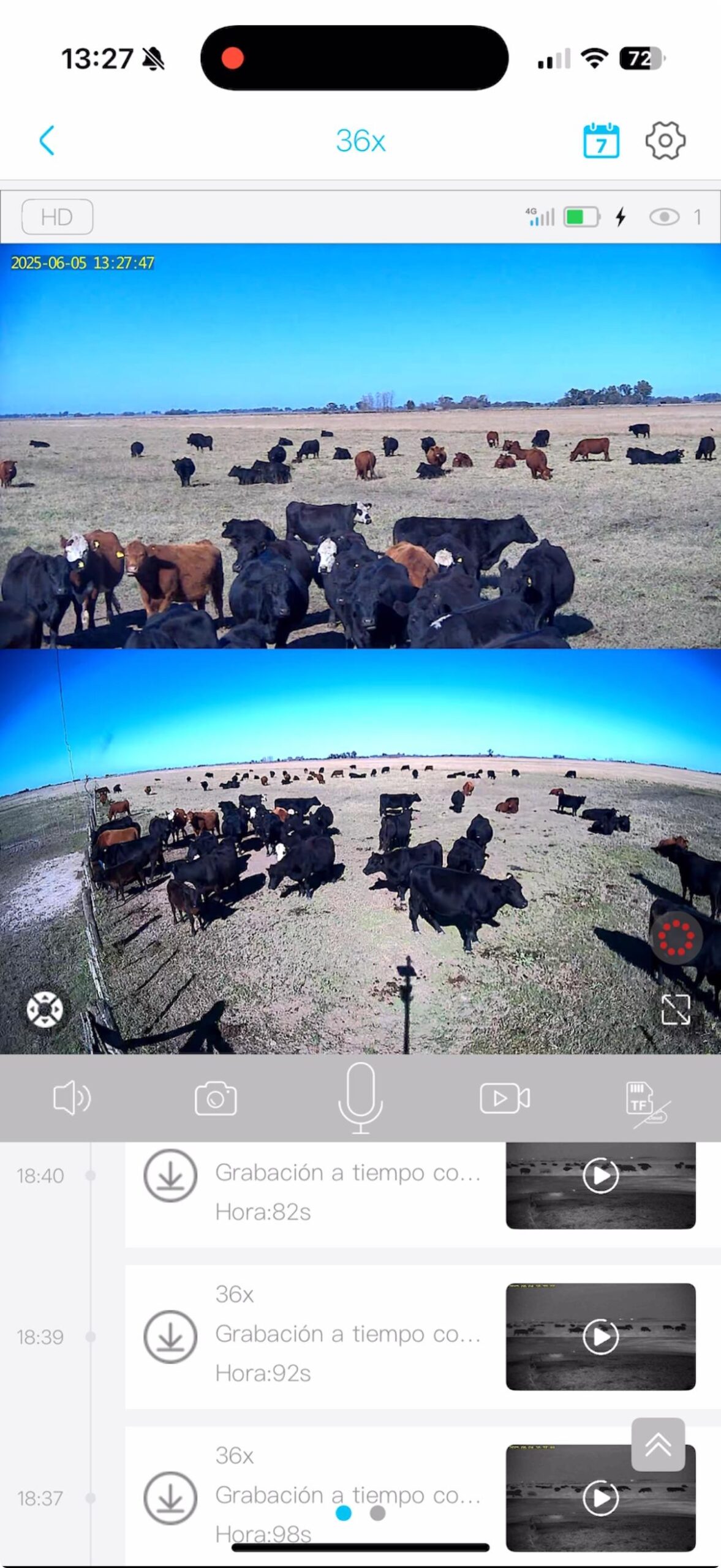Open camera settings gear
Screen dimensions: 721x1568
[x=665, y=141]
